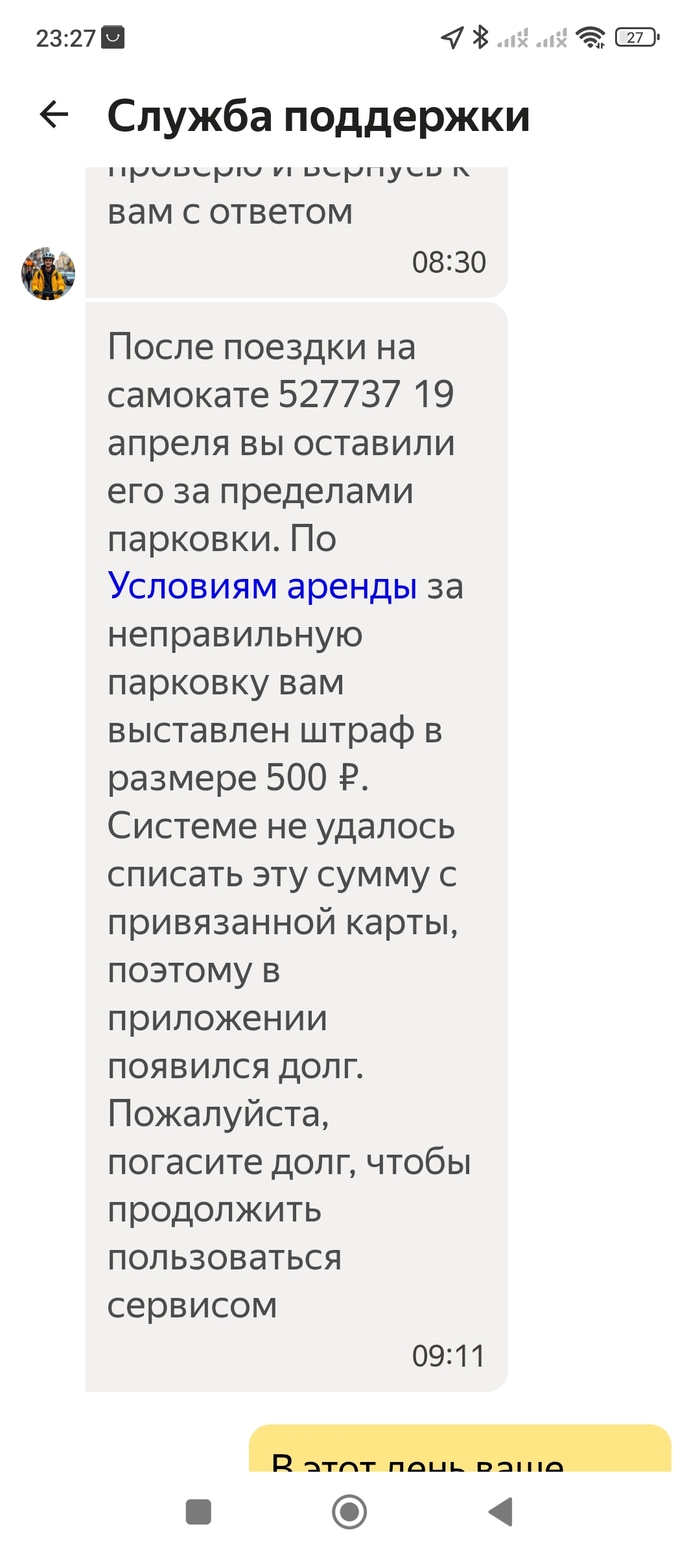Tap the system home button
This screenshot has height=1556, width=700.
pyautogui.click(x=349, y=1511)
